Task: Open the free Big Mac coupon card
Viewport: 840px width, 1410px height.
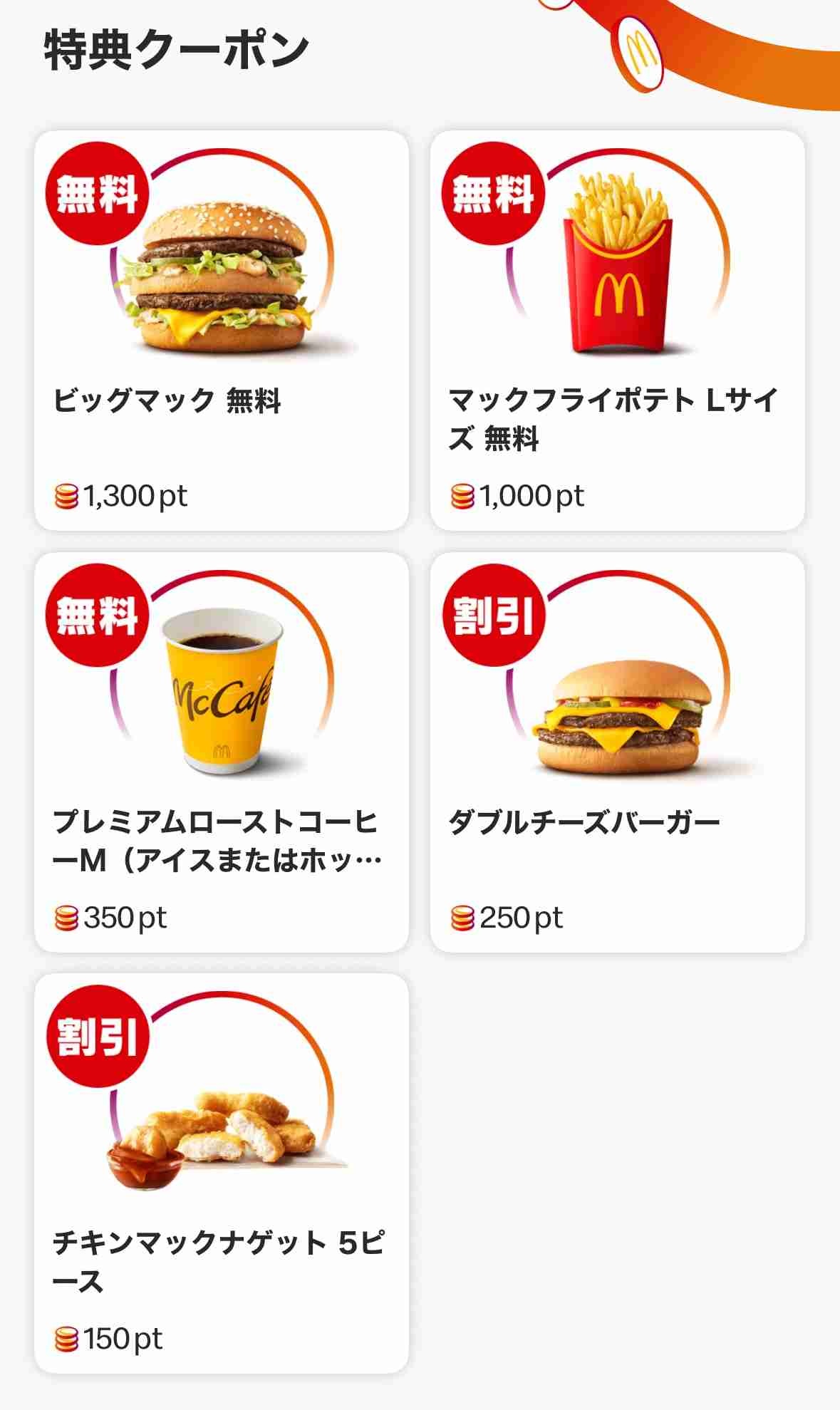Action: pos(222,330)
